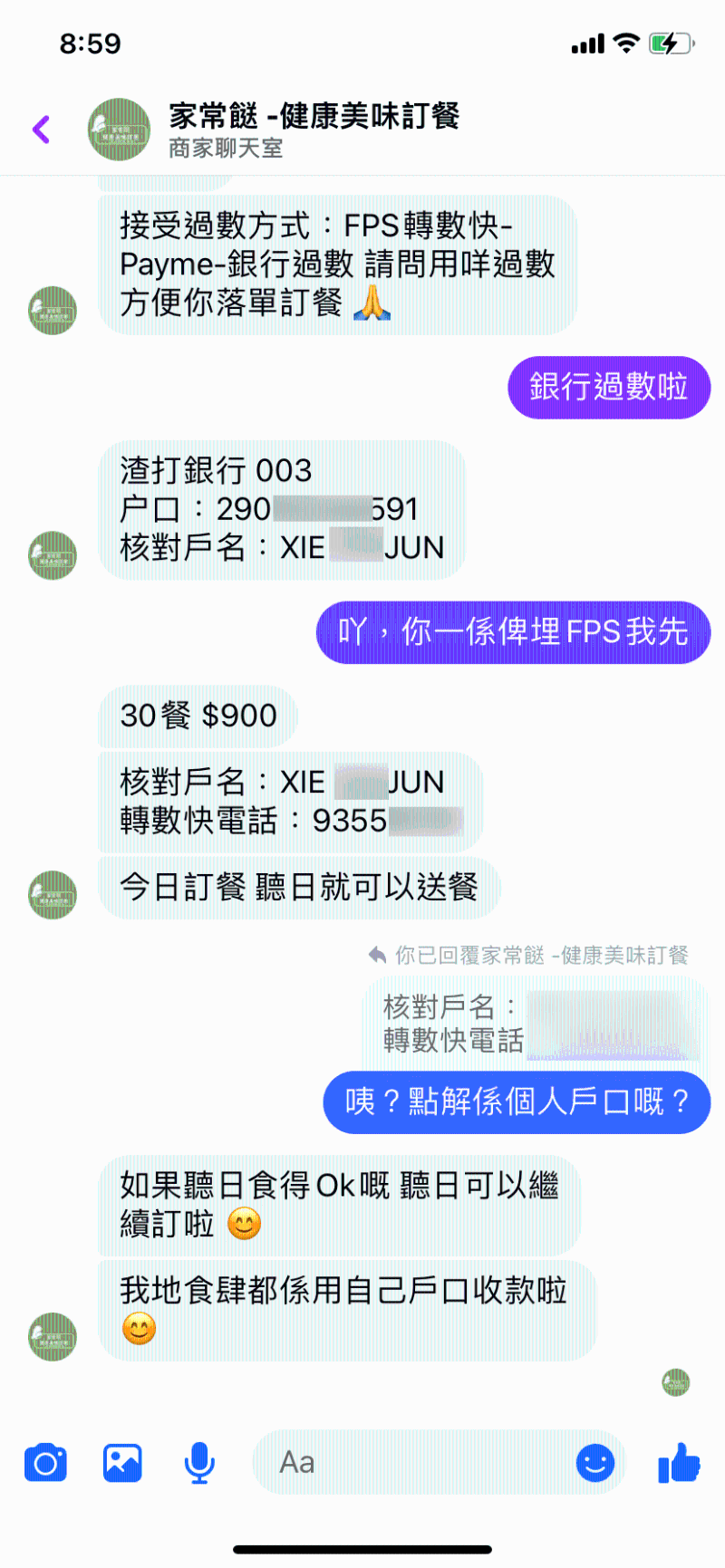Tap the microphone voice message icon
Screen dimensions: 725x1568
[198, 1462]
